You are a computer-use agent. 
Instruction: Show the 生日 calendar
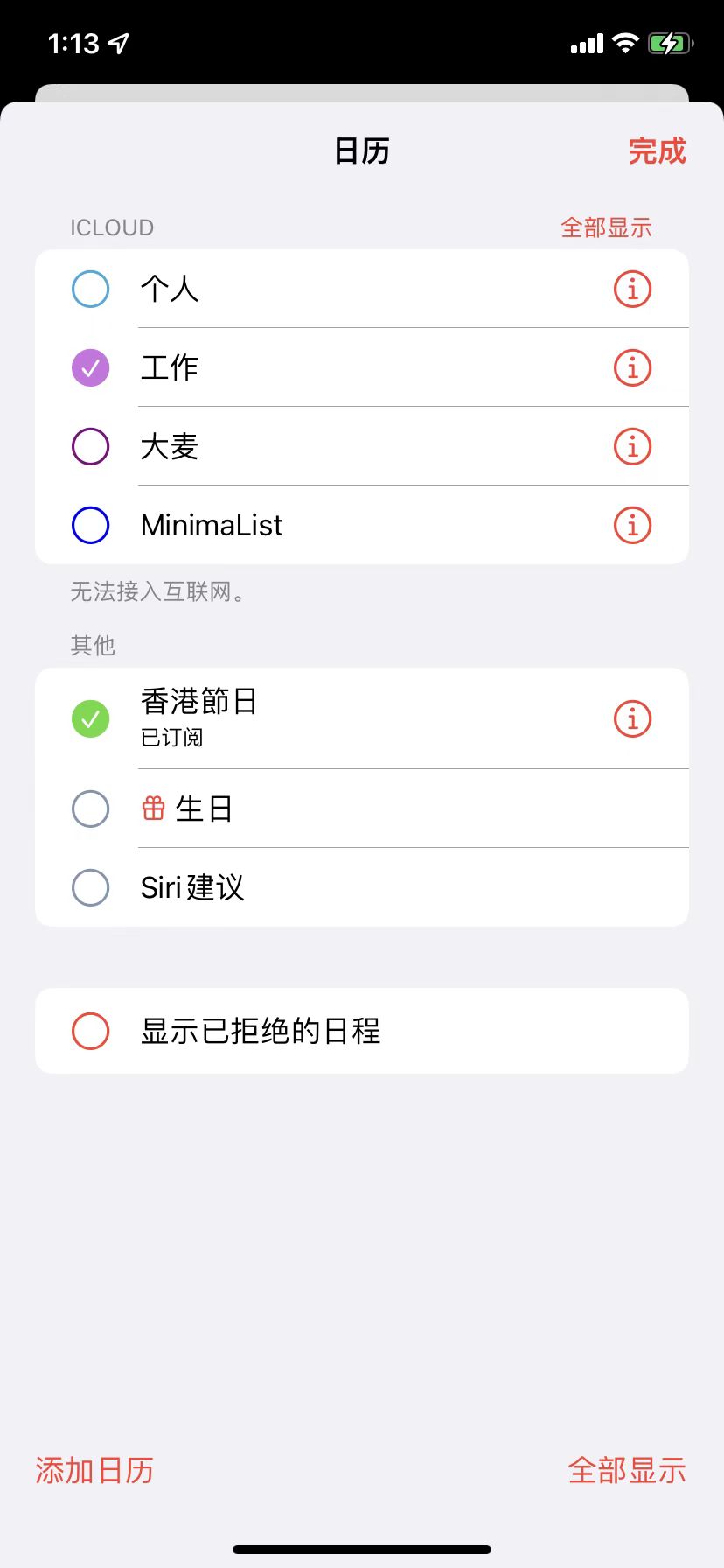pyautogui.click(x=90, y=808)
